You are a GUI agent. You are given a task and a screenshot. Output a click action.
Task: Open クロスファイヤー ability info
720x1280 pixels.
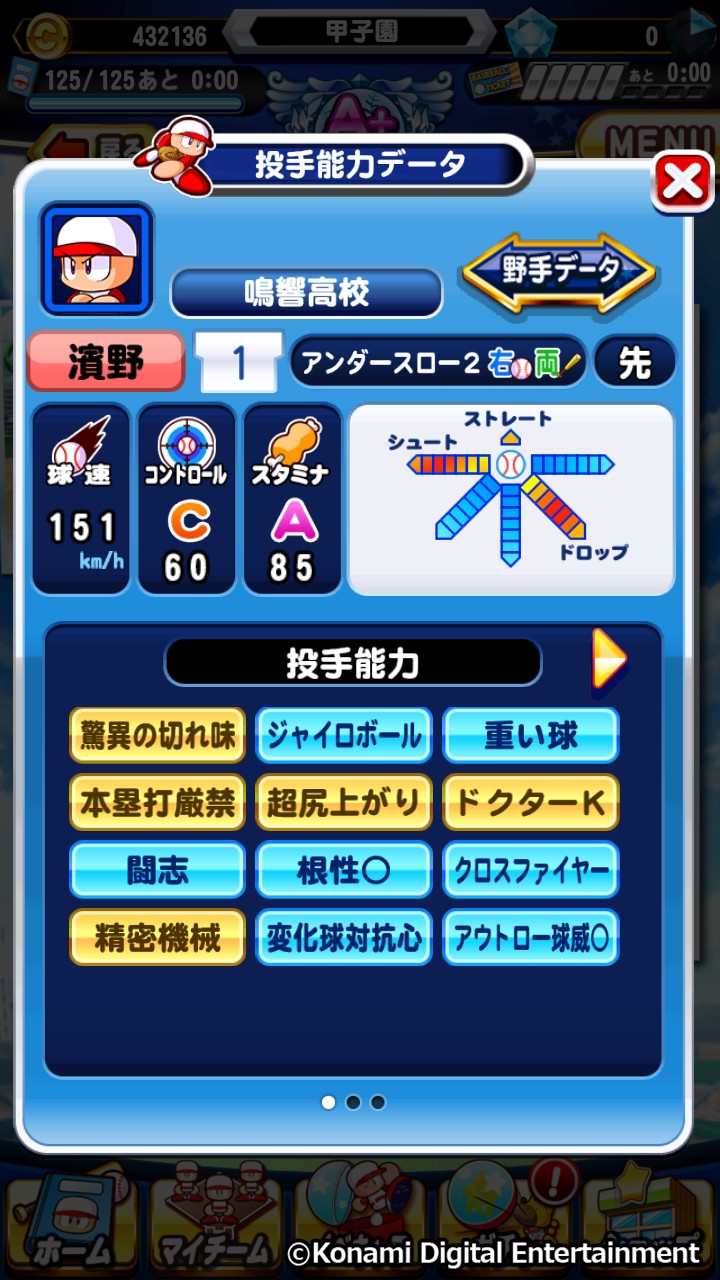[x=531, y=870]
